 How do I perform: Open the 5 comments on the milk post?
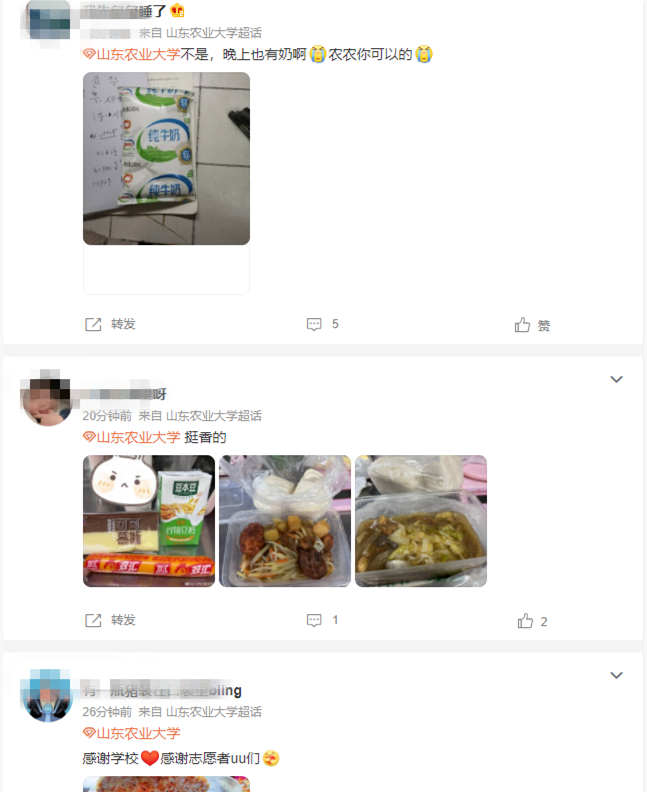tap(322, 324)
